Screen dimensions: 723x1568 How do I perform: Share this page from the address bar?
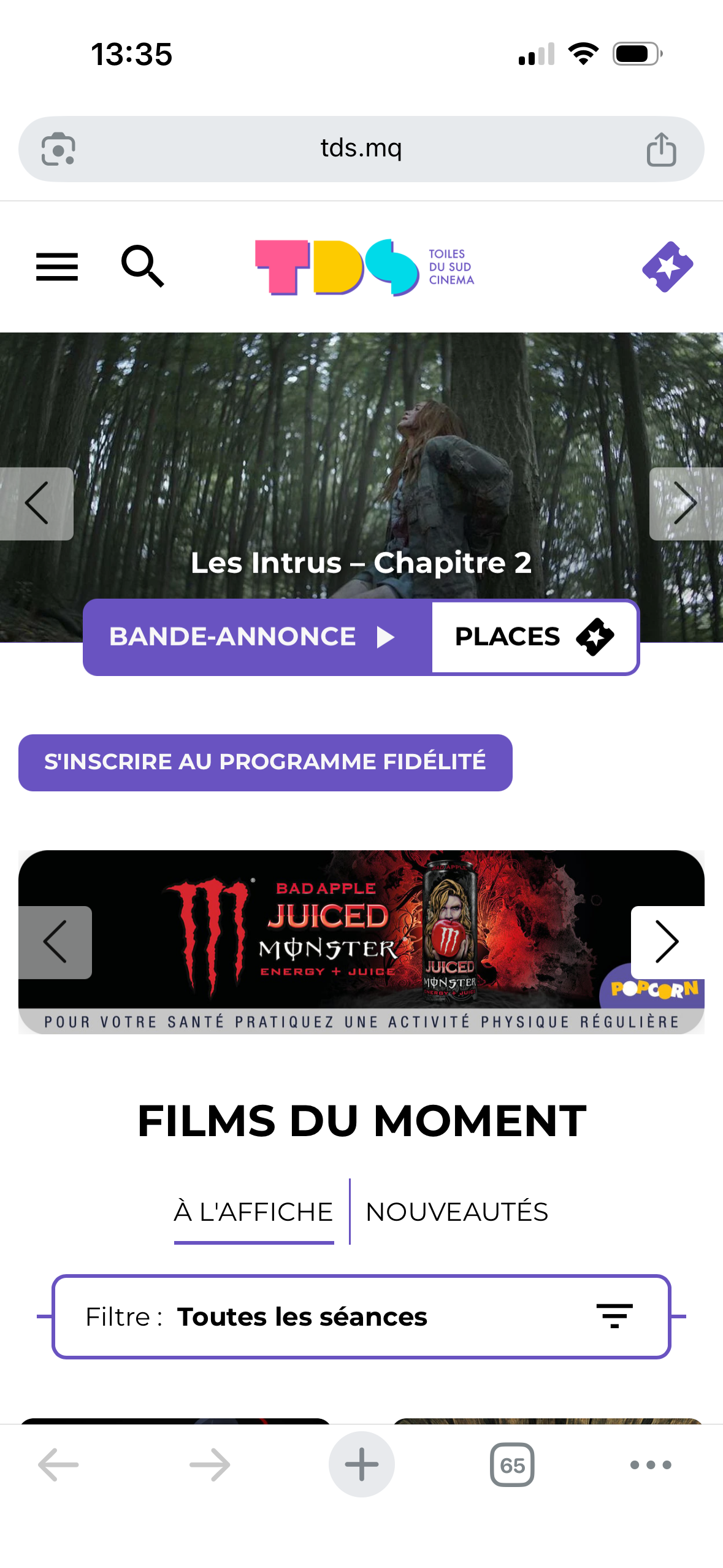click(661, 149)
